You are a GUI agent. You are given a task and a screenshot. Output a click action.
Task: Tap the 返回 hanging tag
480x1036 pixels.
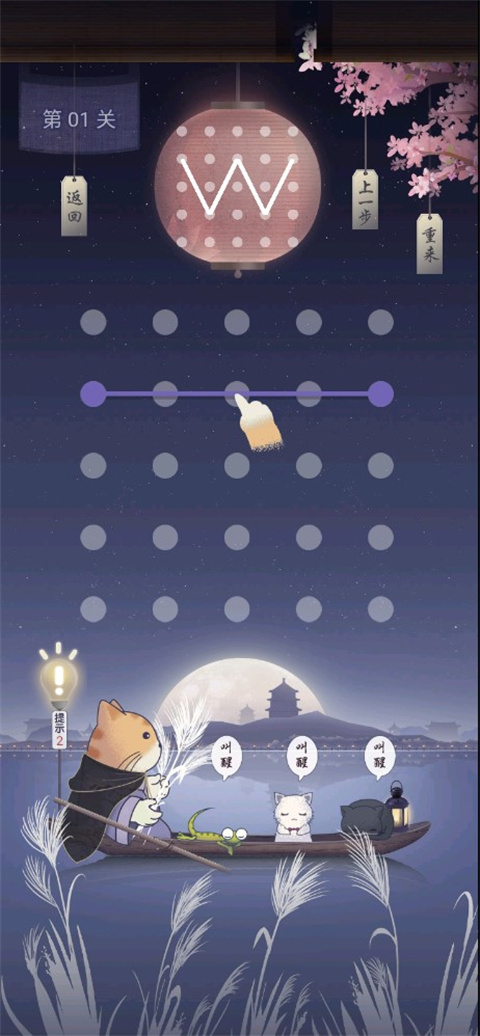pyautogui.click(x=73, y=205)
